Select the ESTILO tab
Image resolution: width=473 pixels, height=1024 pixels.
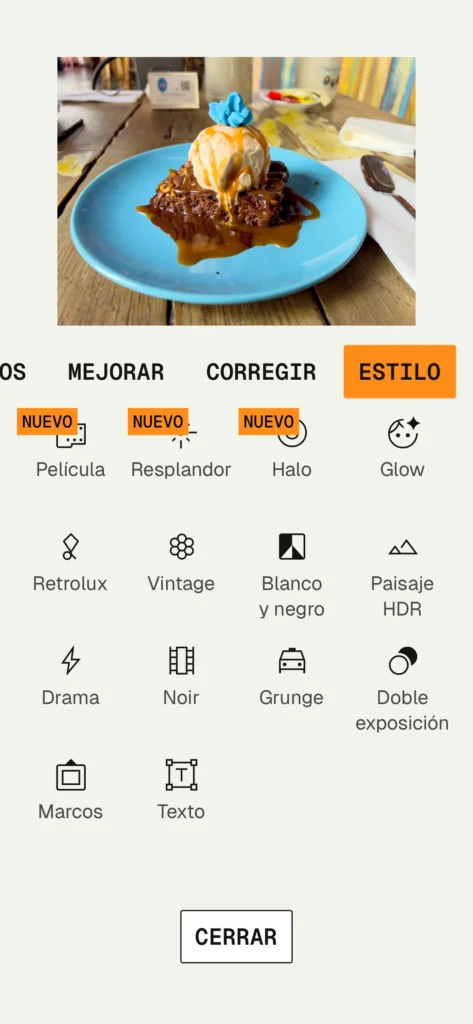(x=400, y=372)
